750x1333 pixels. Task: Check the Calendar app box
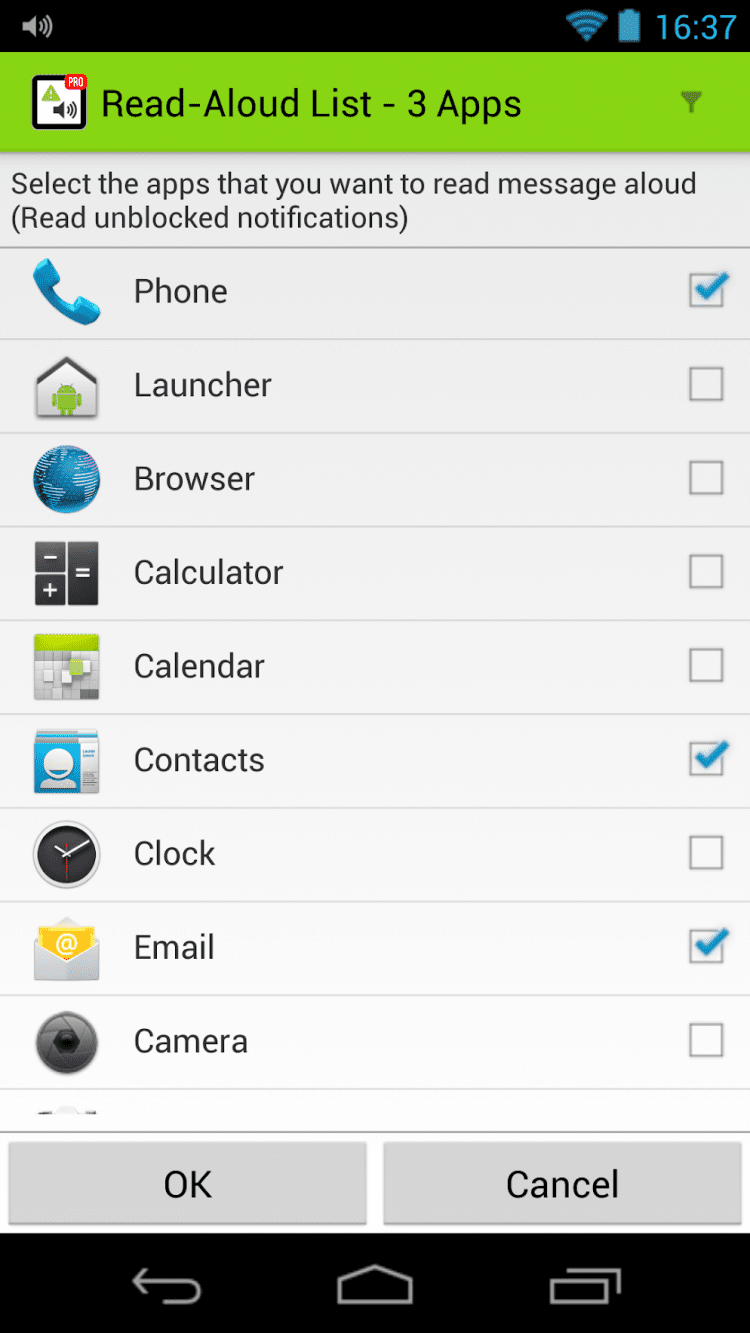706,665
